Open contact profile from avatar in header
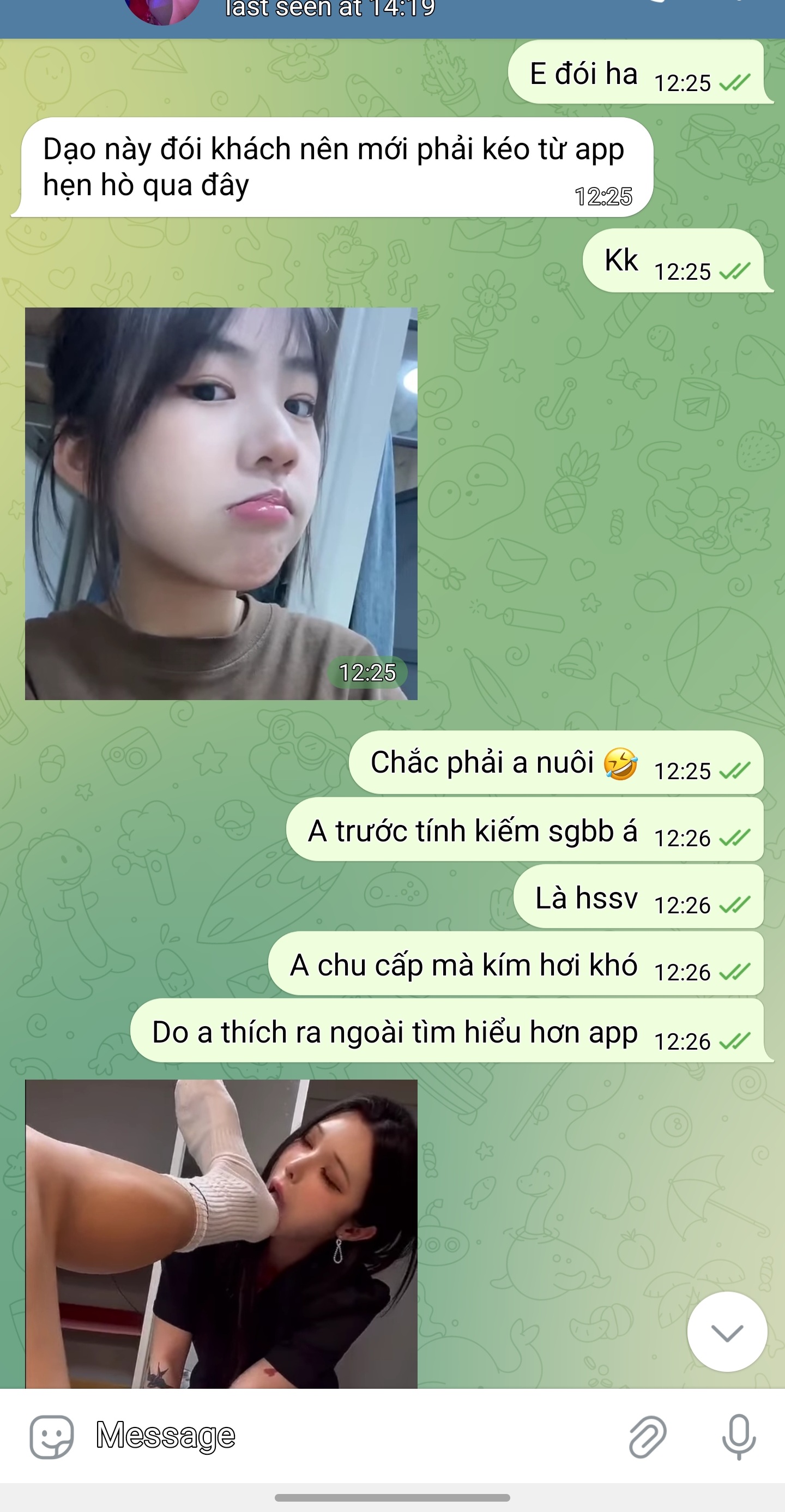This screenshot has width=785, height=1512. [162, 9]
